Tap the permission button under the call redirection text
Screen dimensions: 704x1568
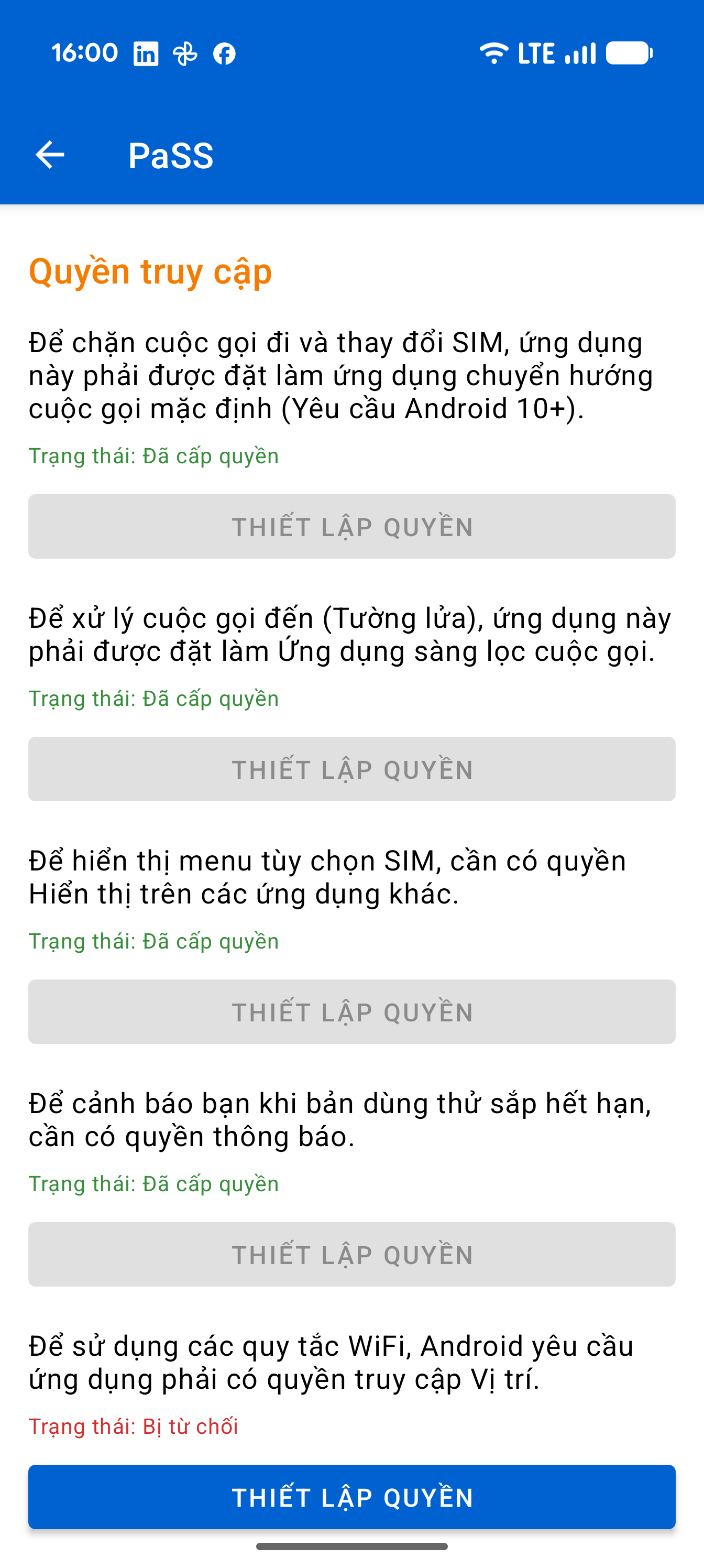[351, 527]
